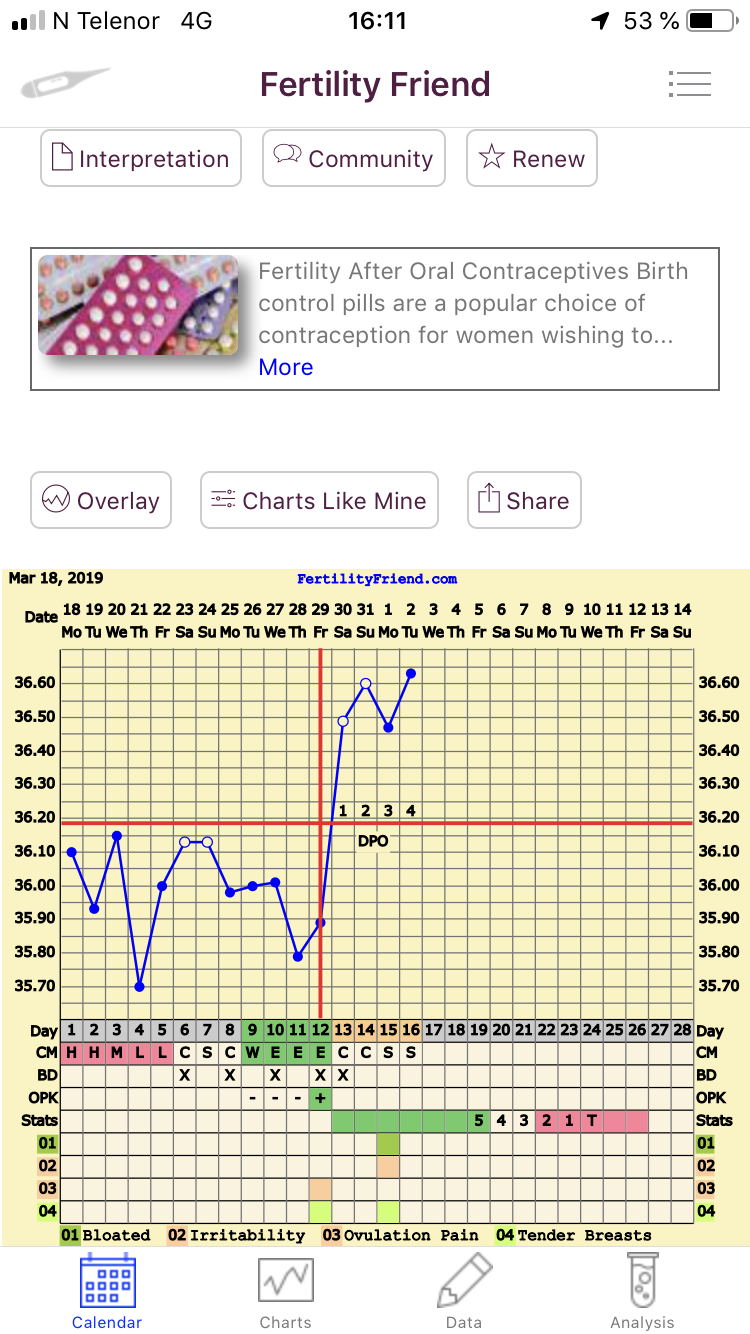This screenshot has width=750, height=1334.
Task: Open the list menu icon
Action: click(689, 84)
